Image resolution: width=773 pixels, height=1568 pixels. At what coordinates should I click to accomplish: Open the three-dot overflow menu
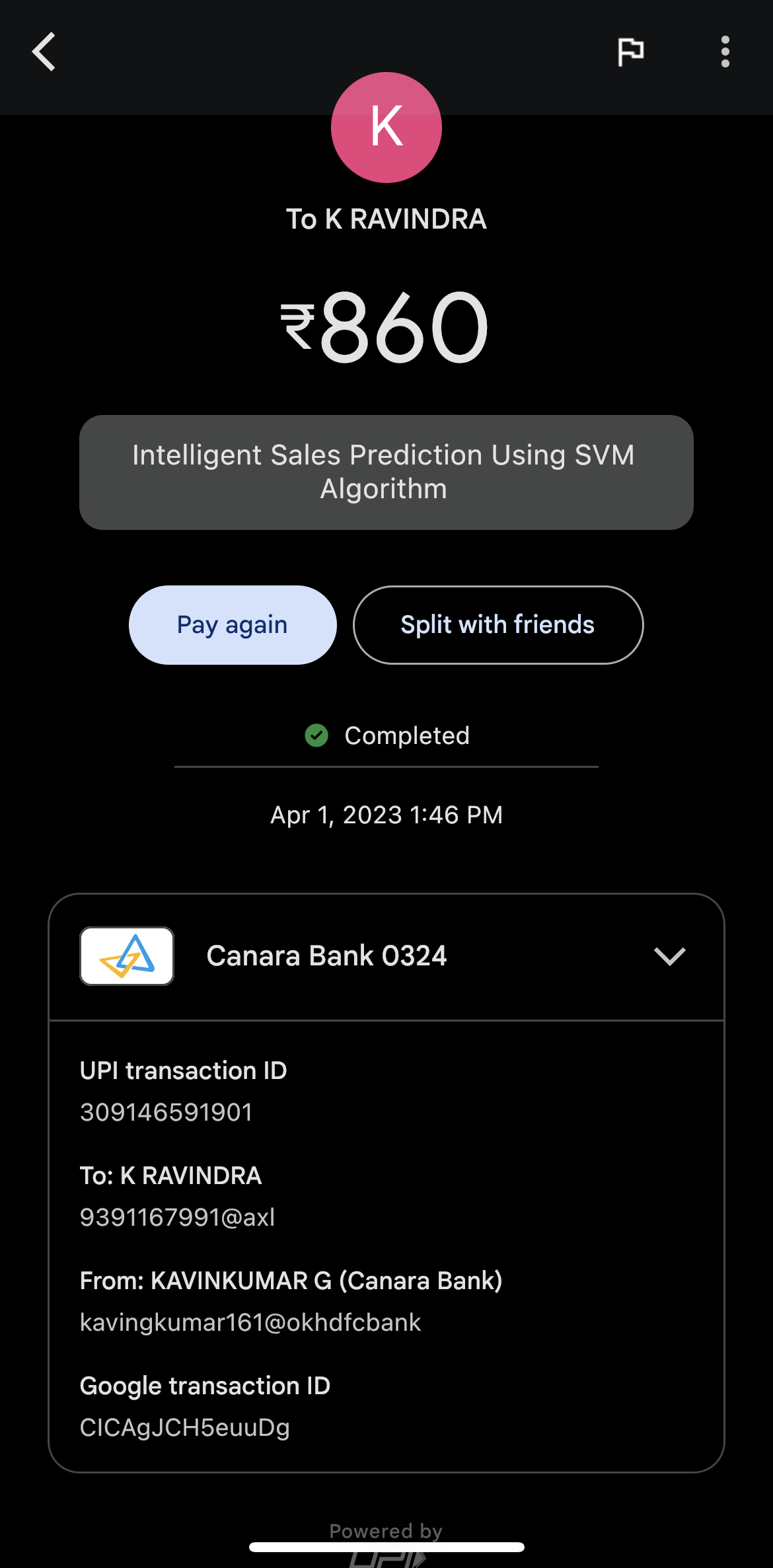pos(725,52)
